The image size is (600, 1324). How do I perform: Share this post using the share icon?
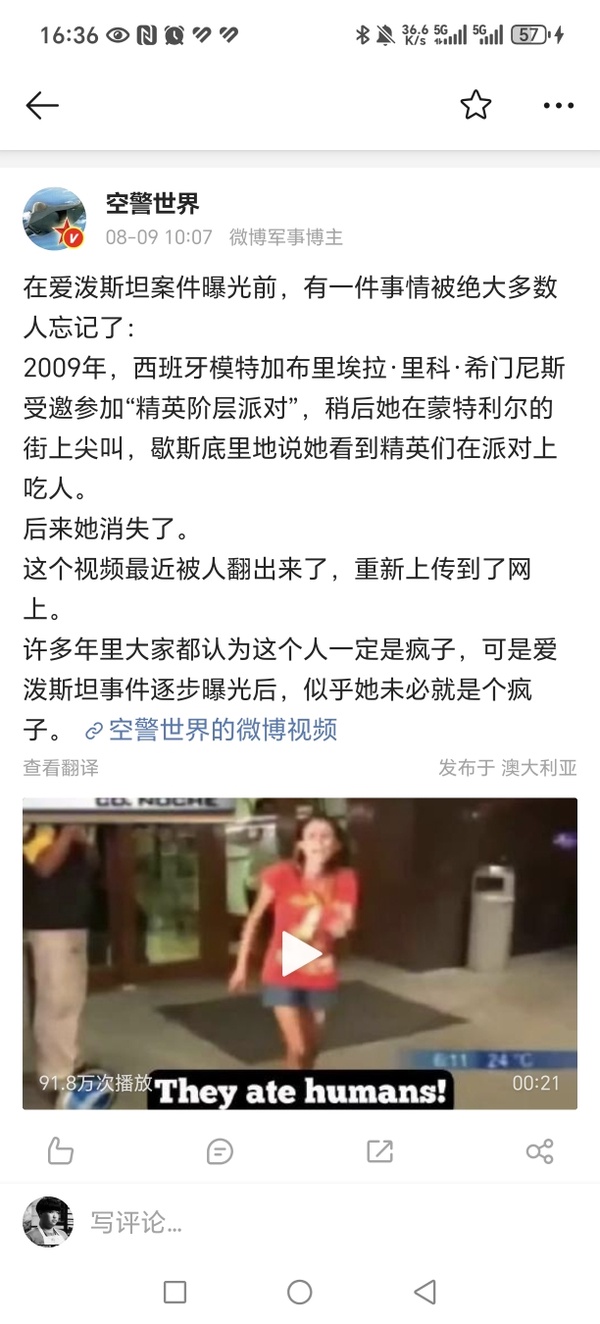pyautogui.click(x=539, y=1151)
